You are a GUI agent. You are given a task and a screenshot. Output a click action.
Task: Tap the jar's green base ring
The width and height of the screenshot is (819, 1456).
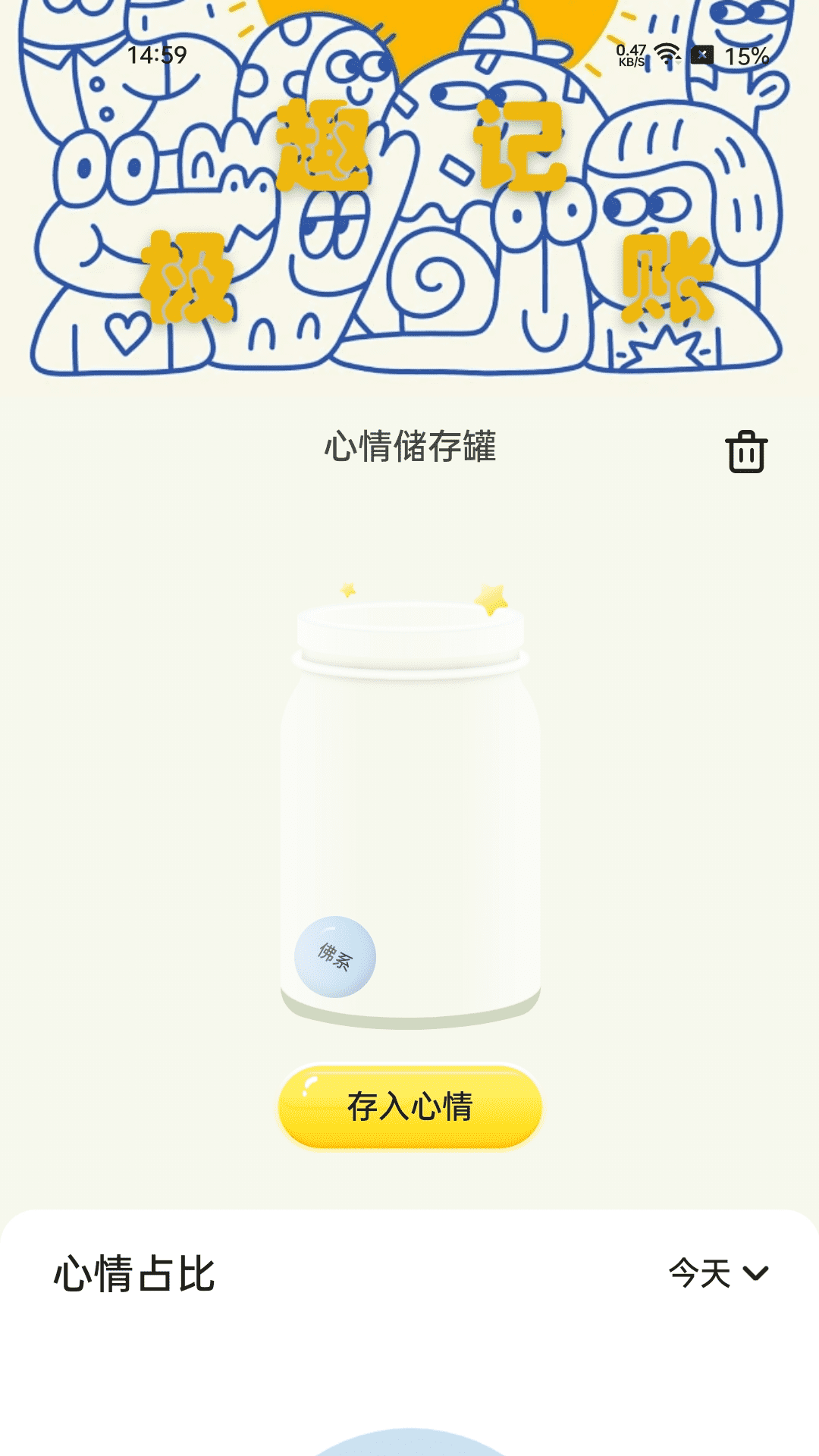[409, 1012]
